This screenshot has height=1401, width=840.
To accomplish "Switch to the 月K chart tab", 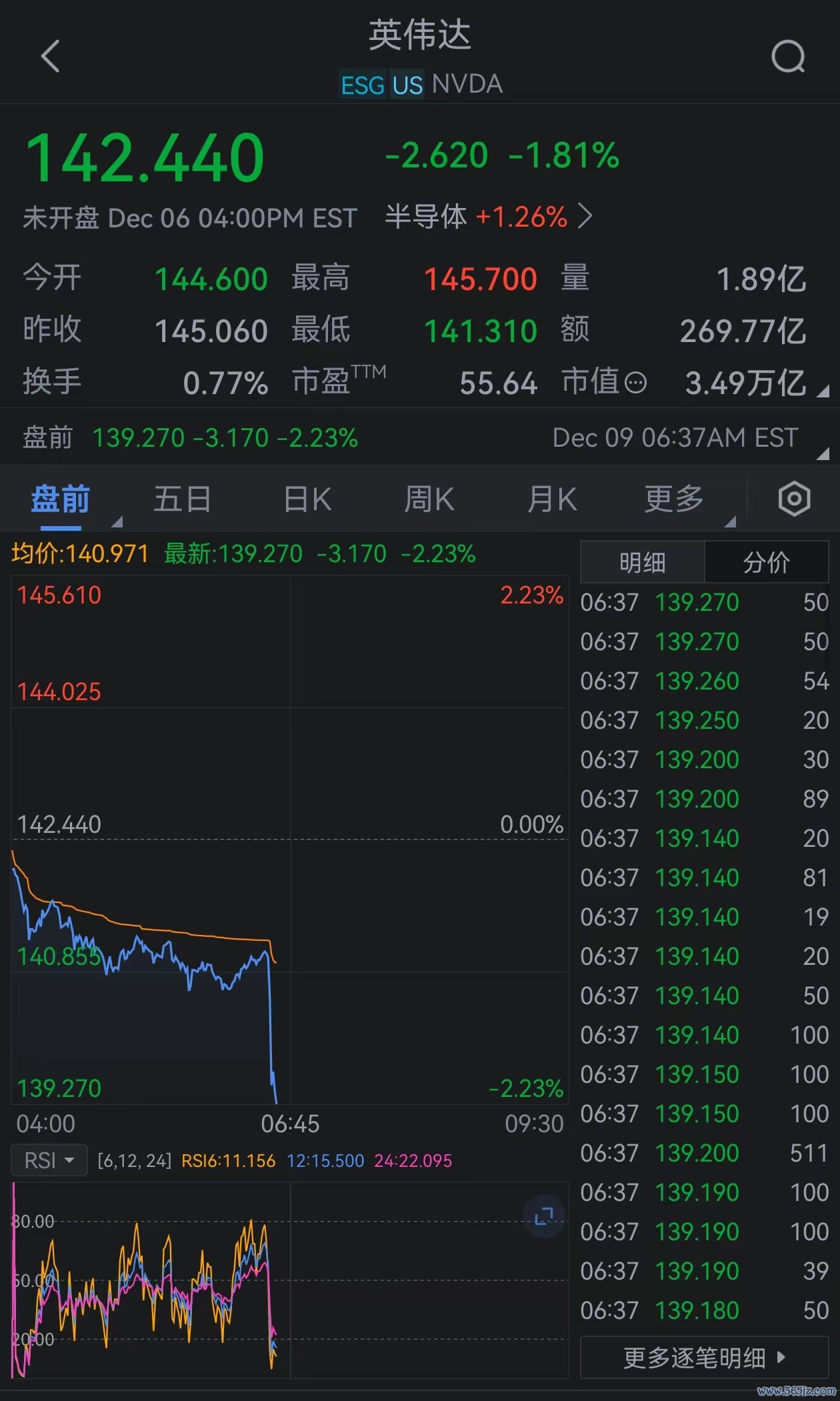I will [552, 499].
